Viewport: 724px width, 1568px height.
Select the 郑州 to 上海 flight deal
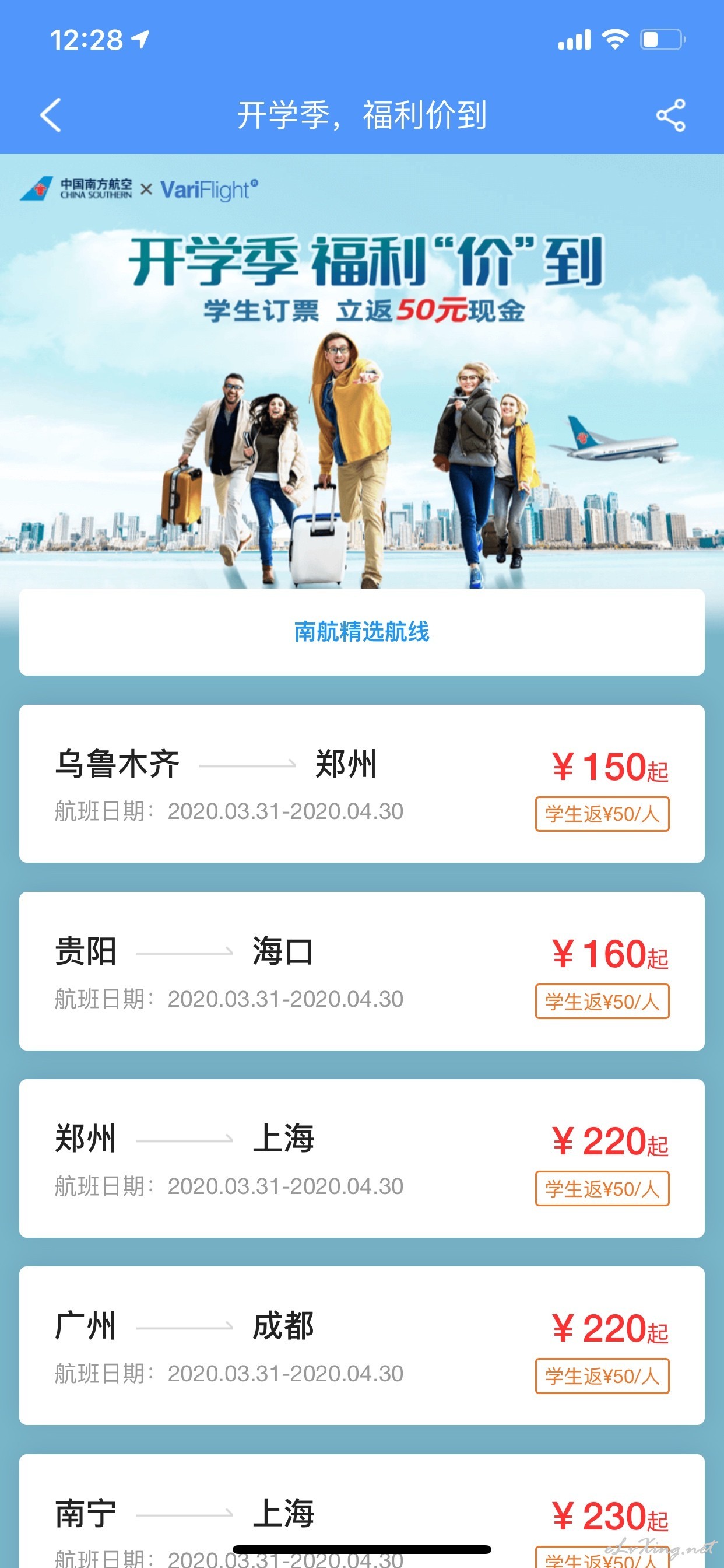tap(362, 1158)
